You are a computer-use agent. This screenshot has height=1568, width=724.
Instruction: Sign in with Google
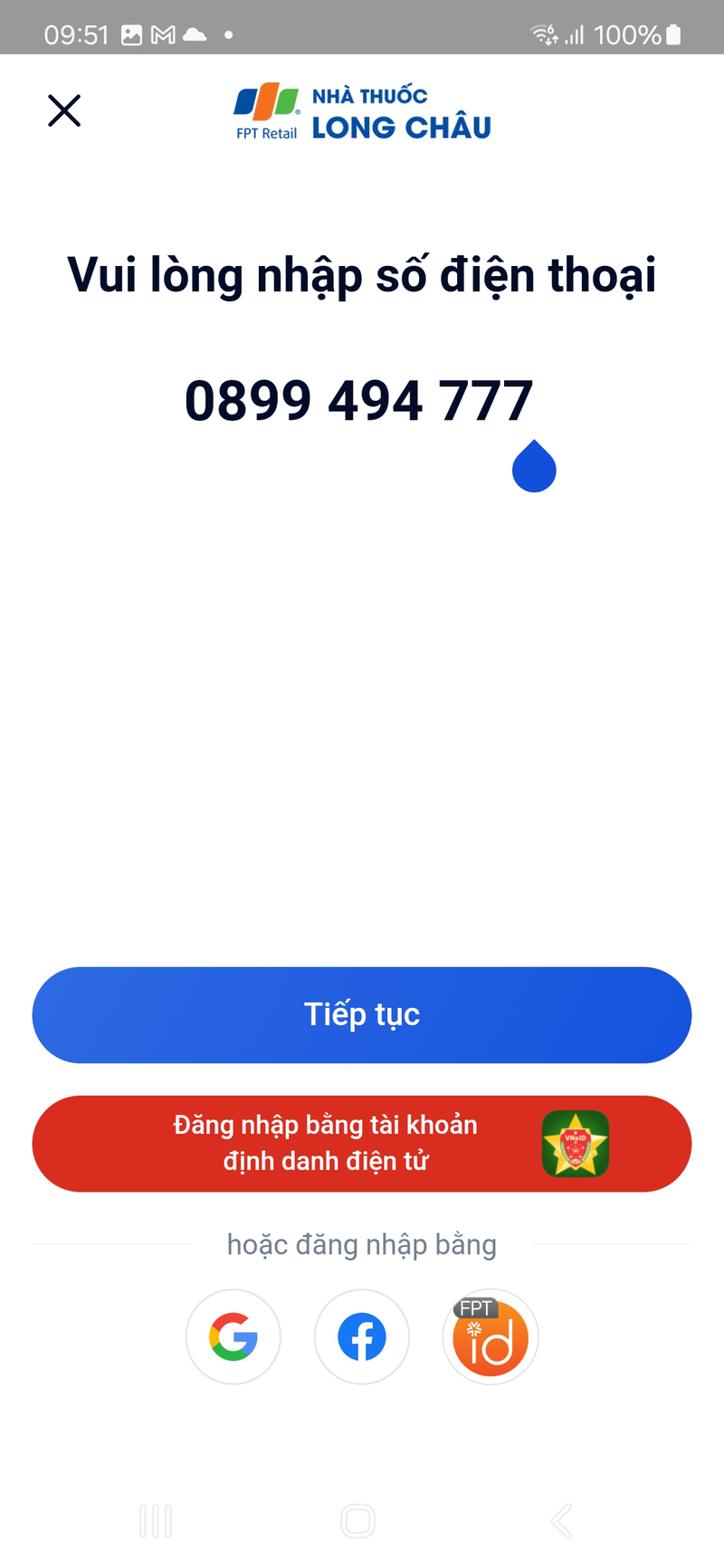tap(233, 1337)
